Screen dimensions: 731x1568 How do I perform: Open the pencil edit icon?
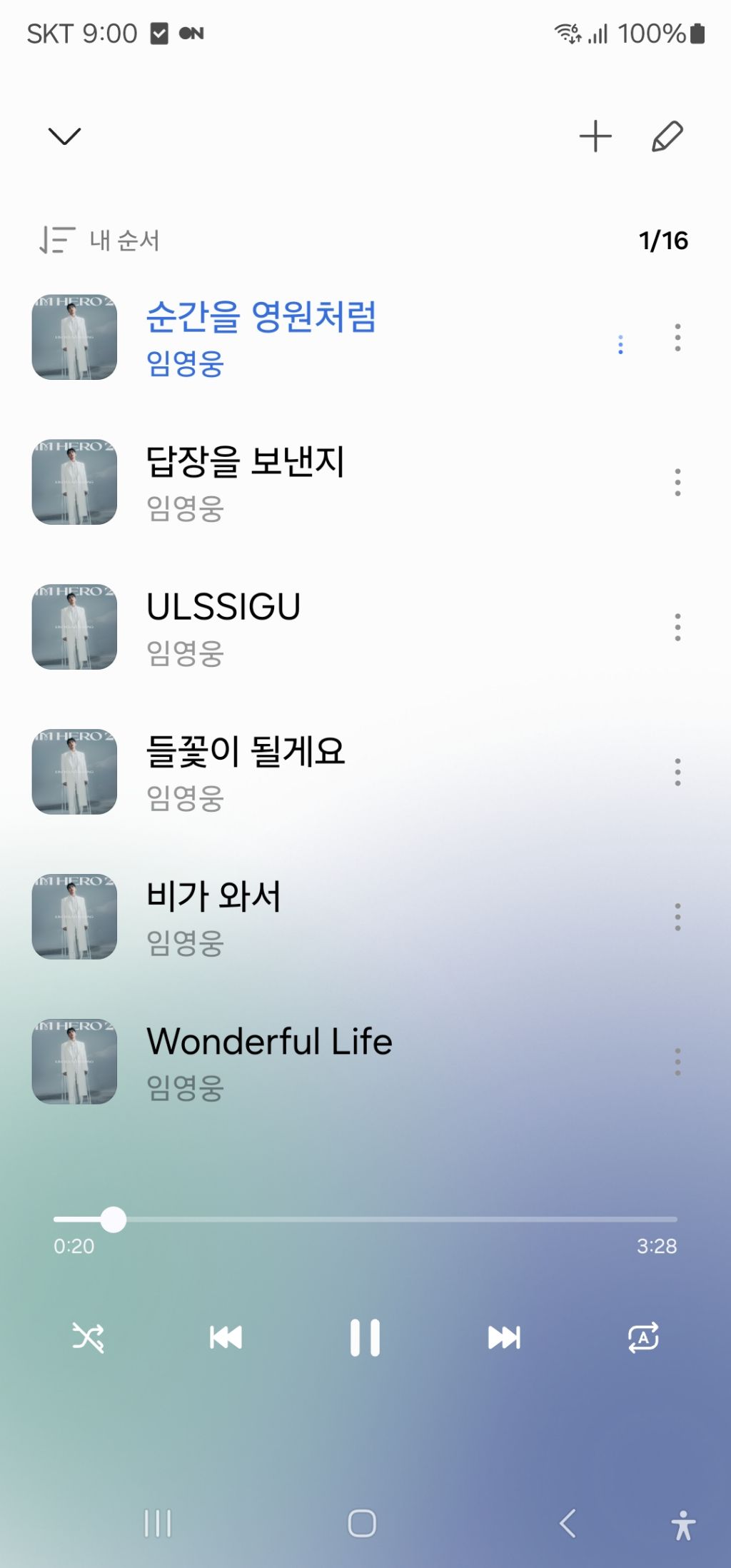pos(667,136)
